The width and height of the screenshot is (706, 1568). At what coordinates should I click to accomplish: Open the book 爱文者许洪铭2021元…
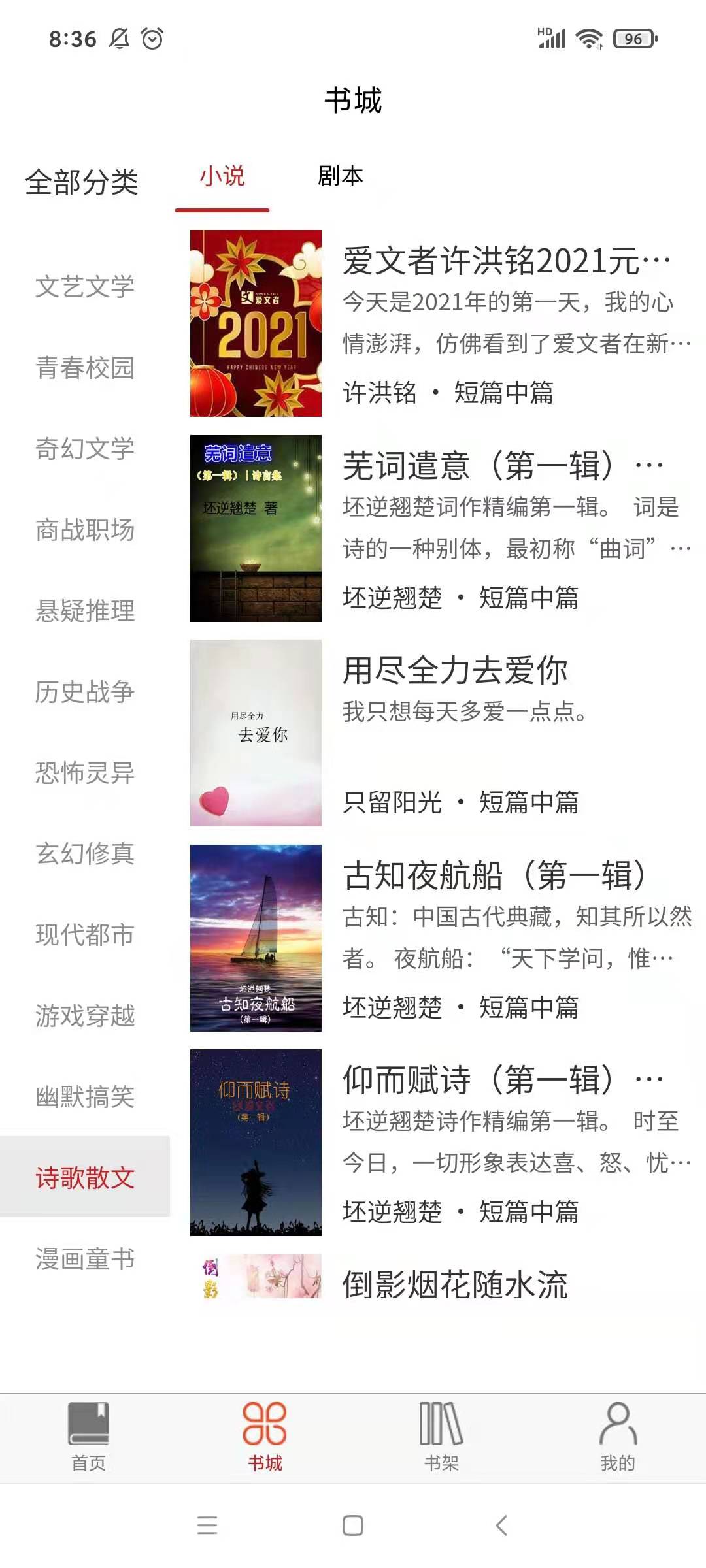point(441,323)
